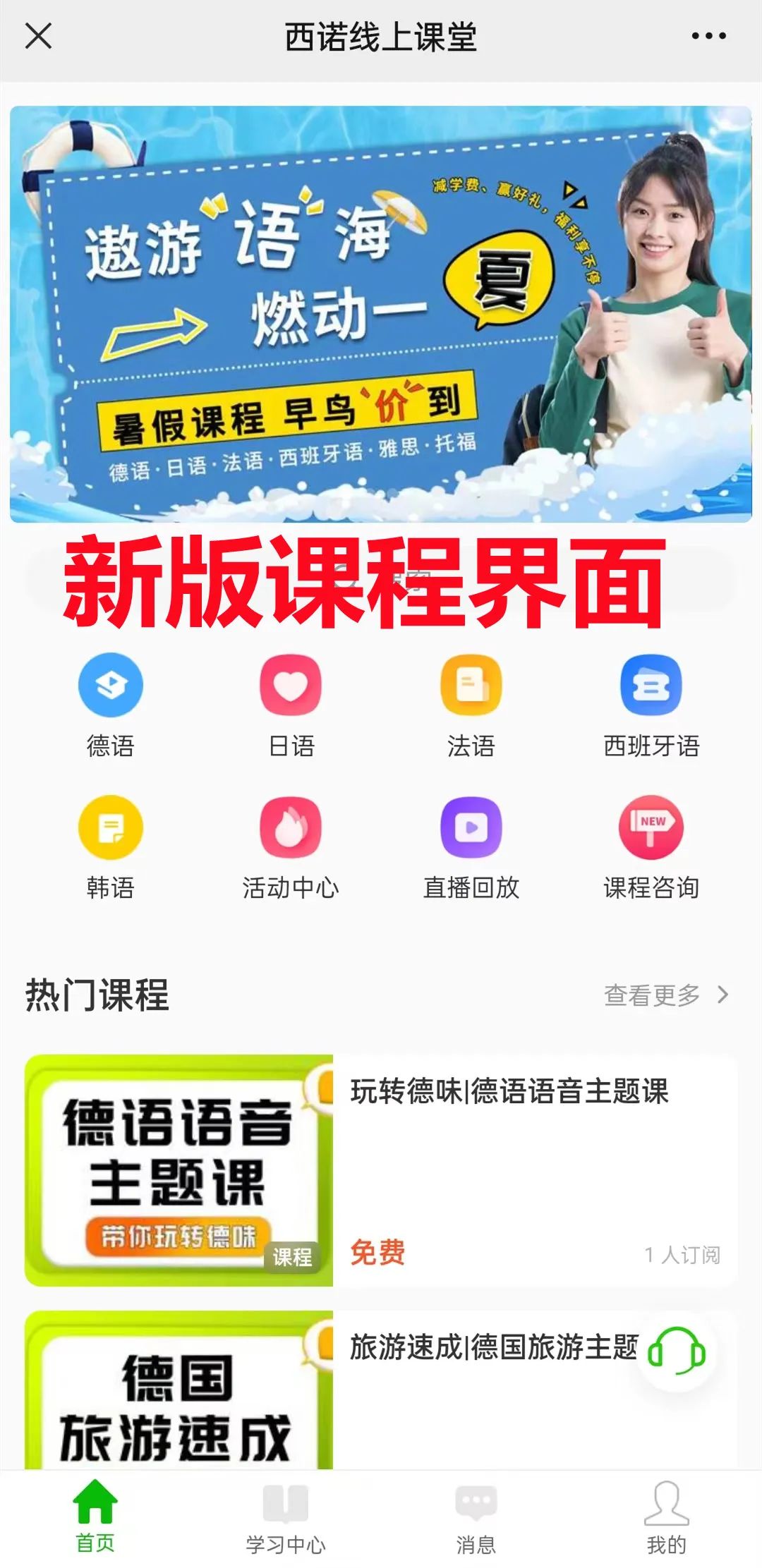Open the 玩转德味|德语语音主题课 course card

tap(381, 1170)
